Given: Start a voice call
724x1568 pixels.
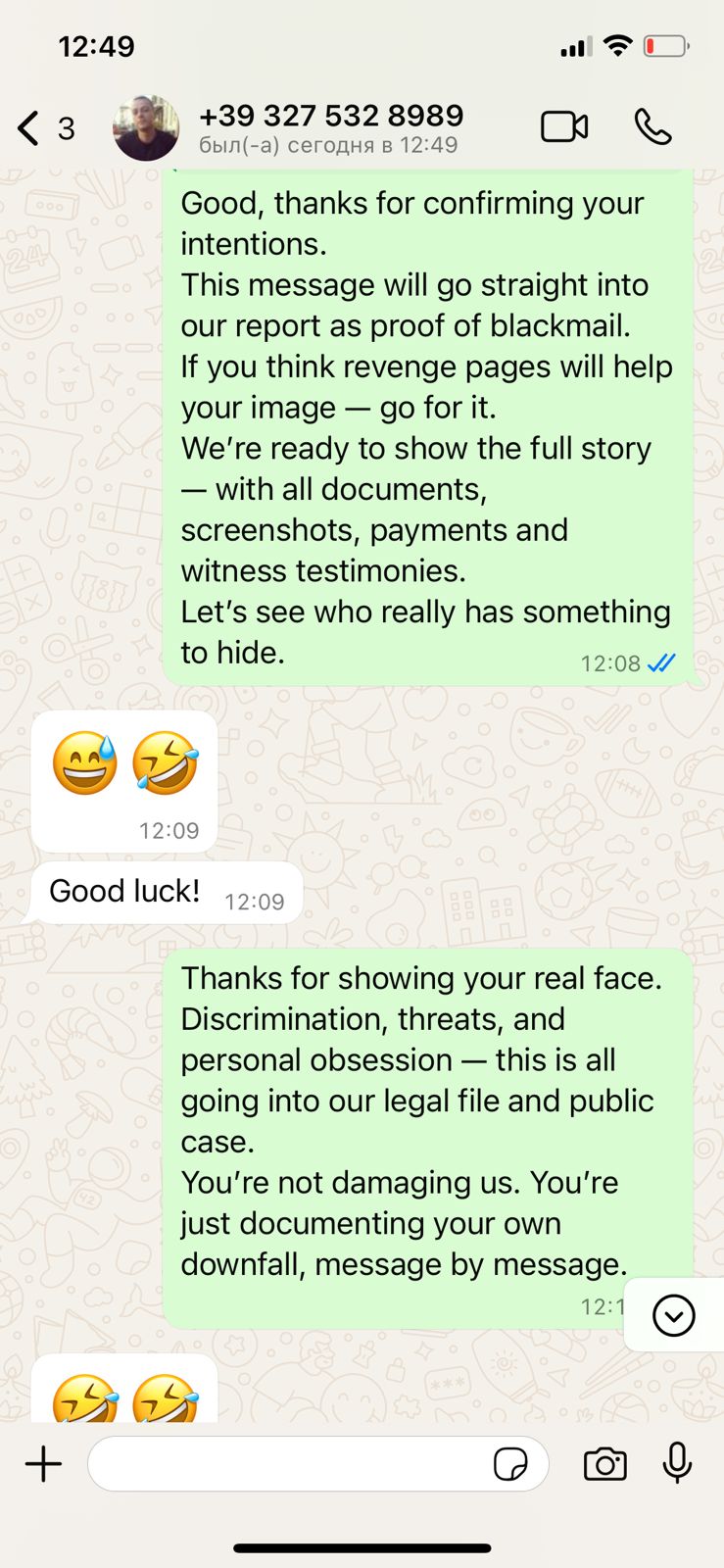Looking at the screenshot, I should click(x=652, y=127).
